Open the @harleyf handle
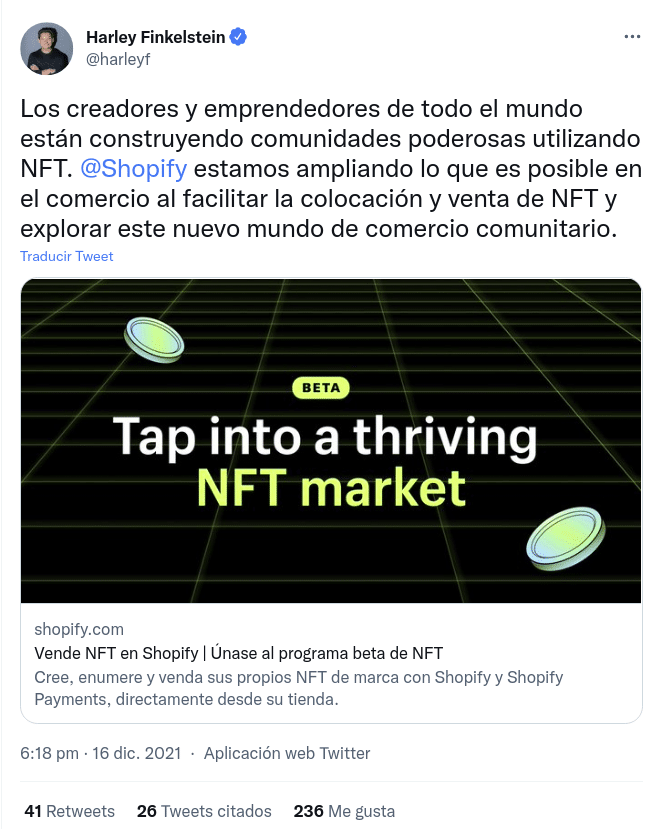 (119, 60)
